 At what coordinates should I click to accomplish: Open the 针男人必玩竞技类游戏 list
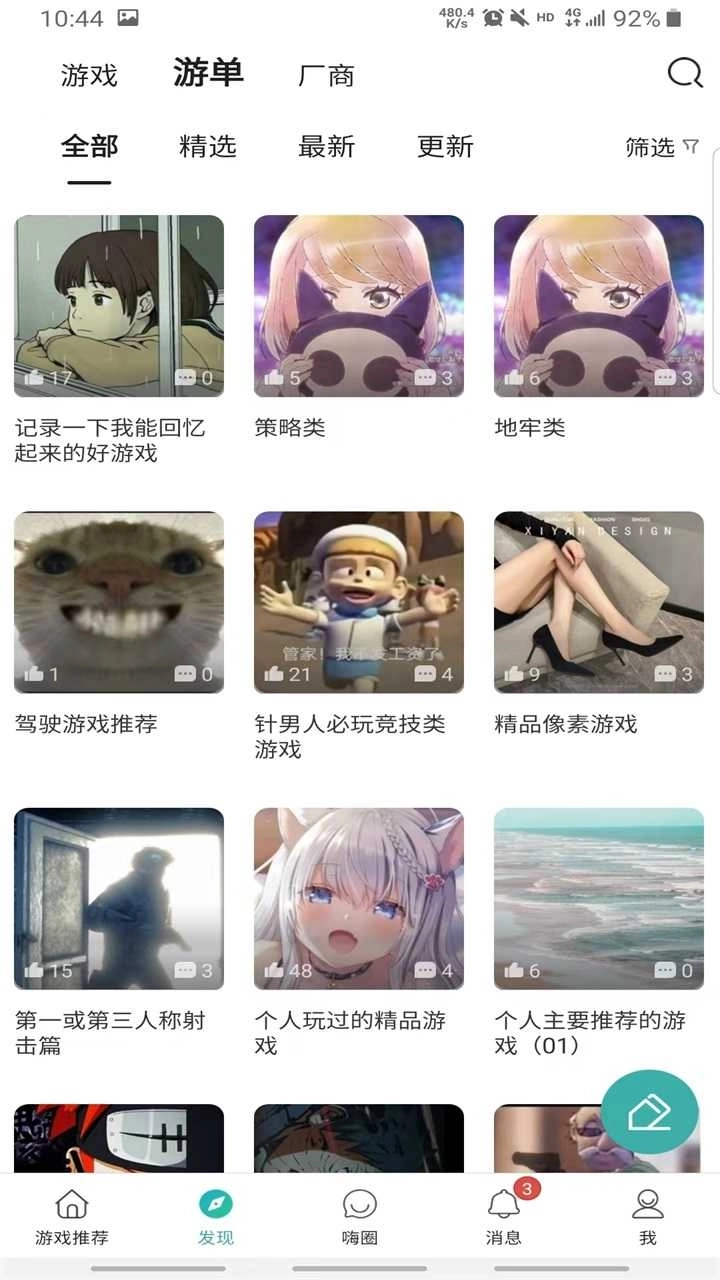tap(359, 602)
